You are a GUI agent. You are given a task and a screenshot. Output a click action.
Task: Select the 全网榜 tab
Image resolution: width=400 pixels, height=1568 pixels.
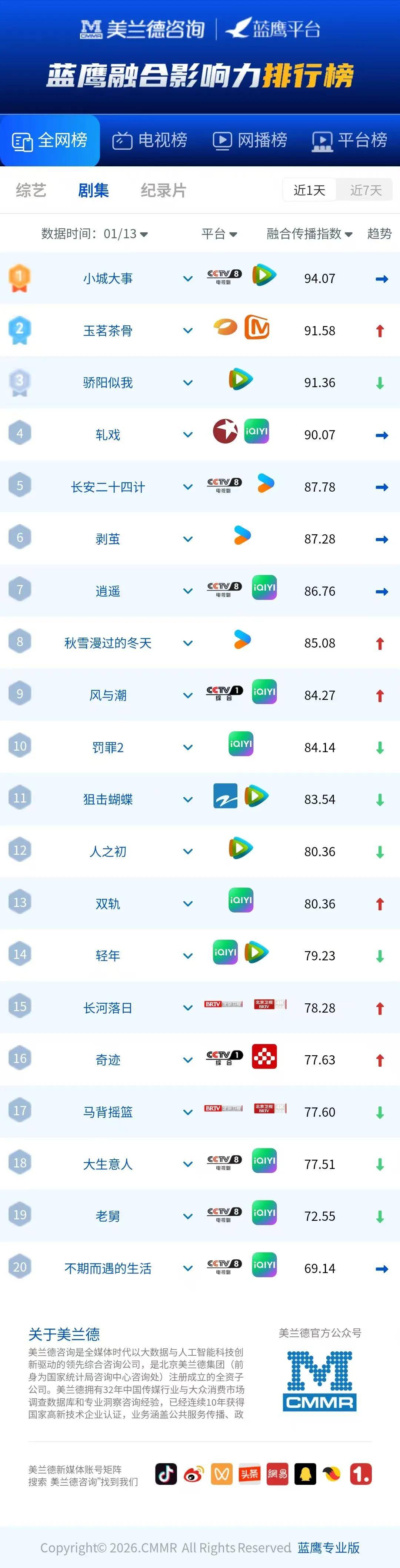click(50, 141)
